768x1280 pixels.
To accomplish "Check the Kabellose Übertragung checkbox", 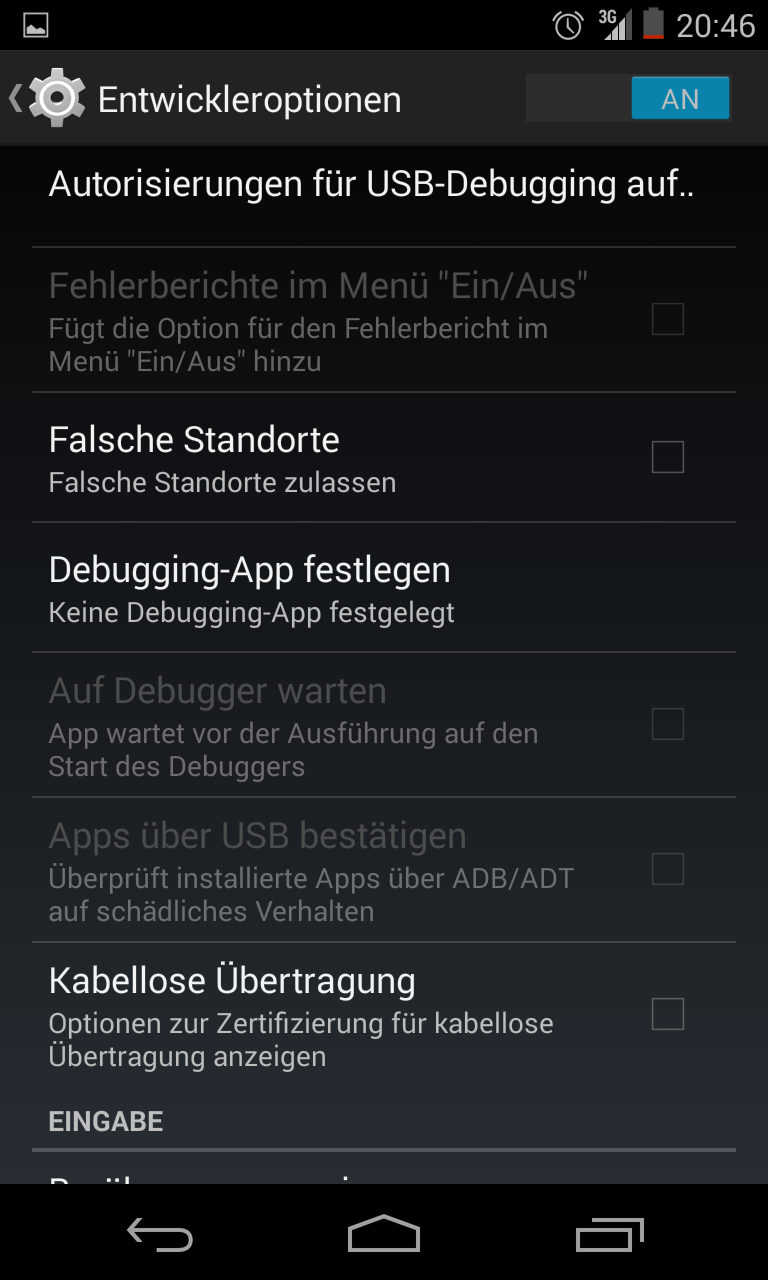I will click(667, 1014).
